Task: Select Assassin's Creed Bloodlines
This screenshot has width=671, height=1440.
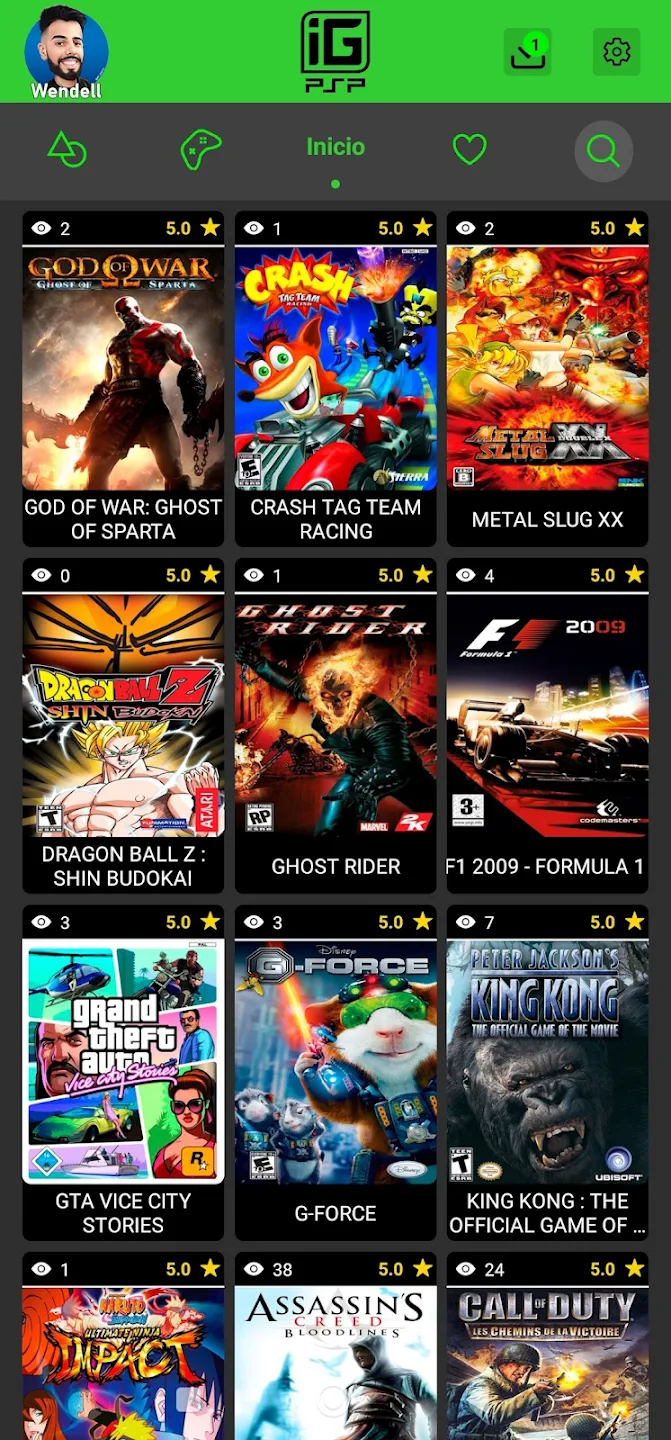Action: pos(336,1360)
